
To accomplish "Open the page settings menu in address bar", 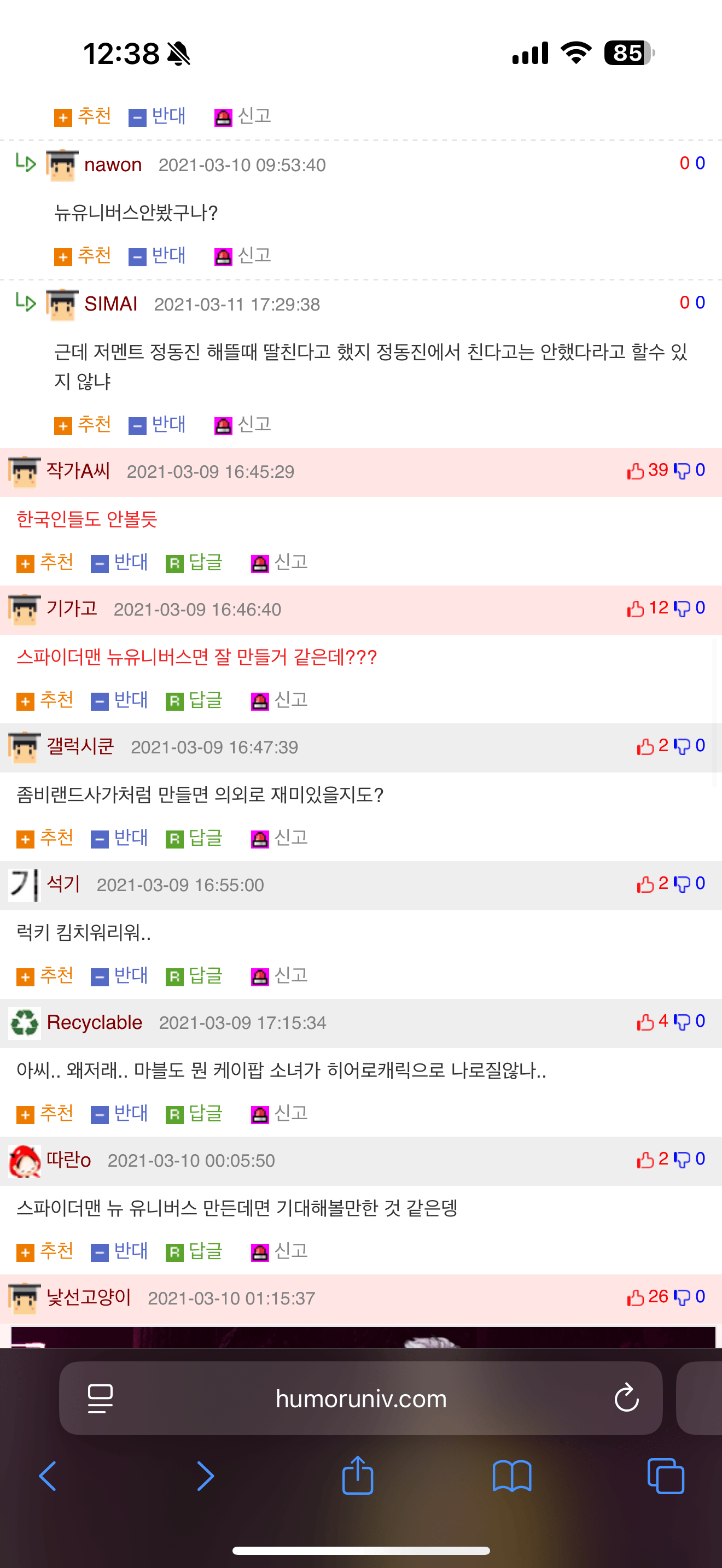I will pos(101,1398).
